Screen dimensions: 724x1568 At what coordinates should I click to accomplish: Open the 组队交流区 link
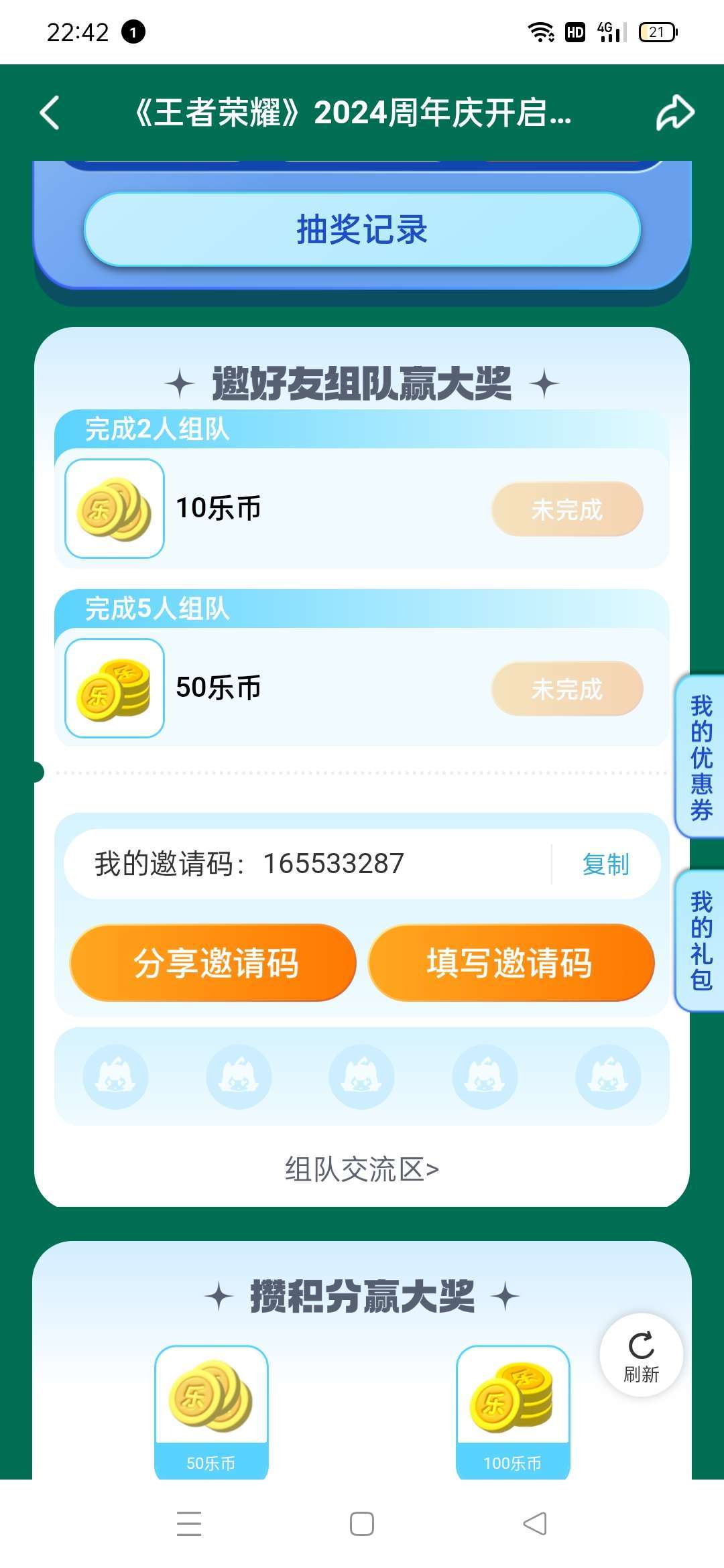(362, 1170)
